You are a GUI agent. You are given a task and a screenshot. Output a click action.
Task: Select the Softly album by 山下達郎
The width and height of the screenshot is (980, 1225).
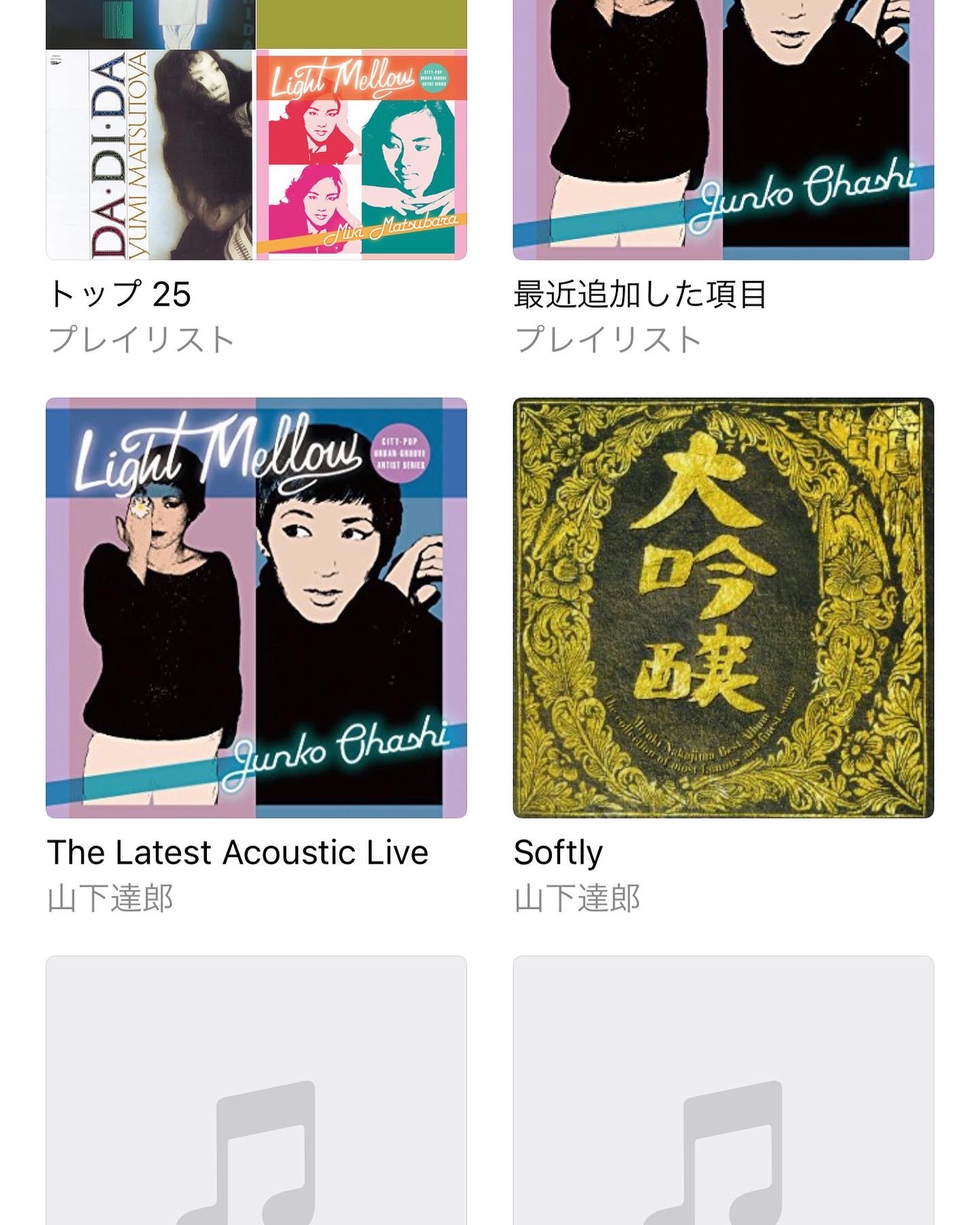pyautogui.click(x=723, y=607)
